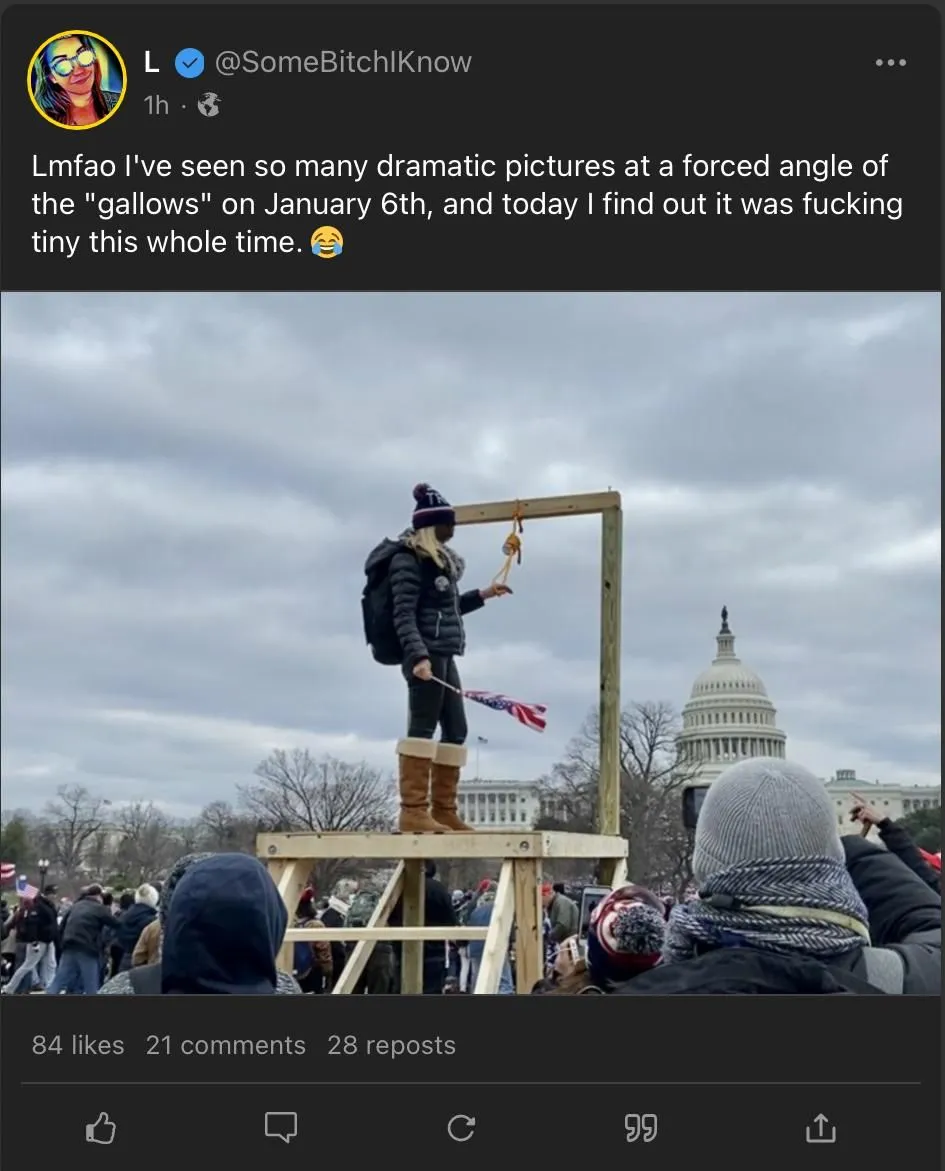
Task: View the 21 comments
Action: pos(226,1045)
